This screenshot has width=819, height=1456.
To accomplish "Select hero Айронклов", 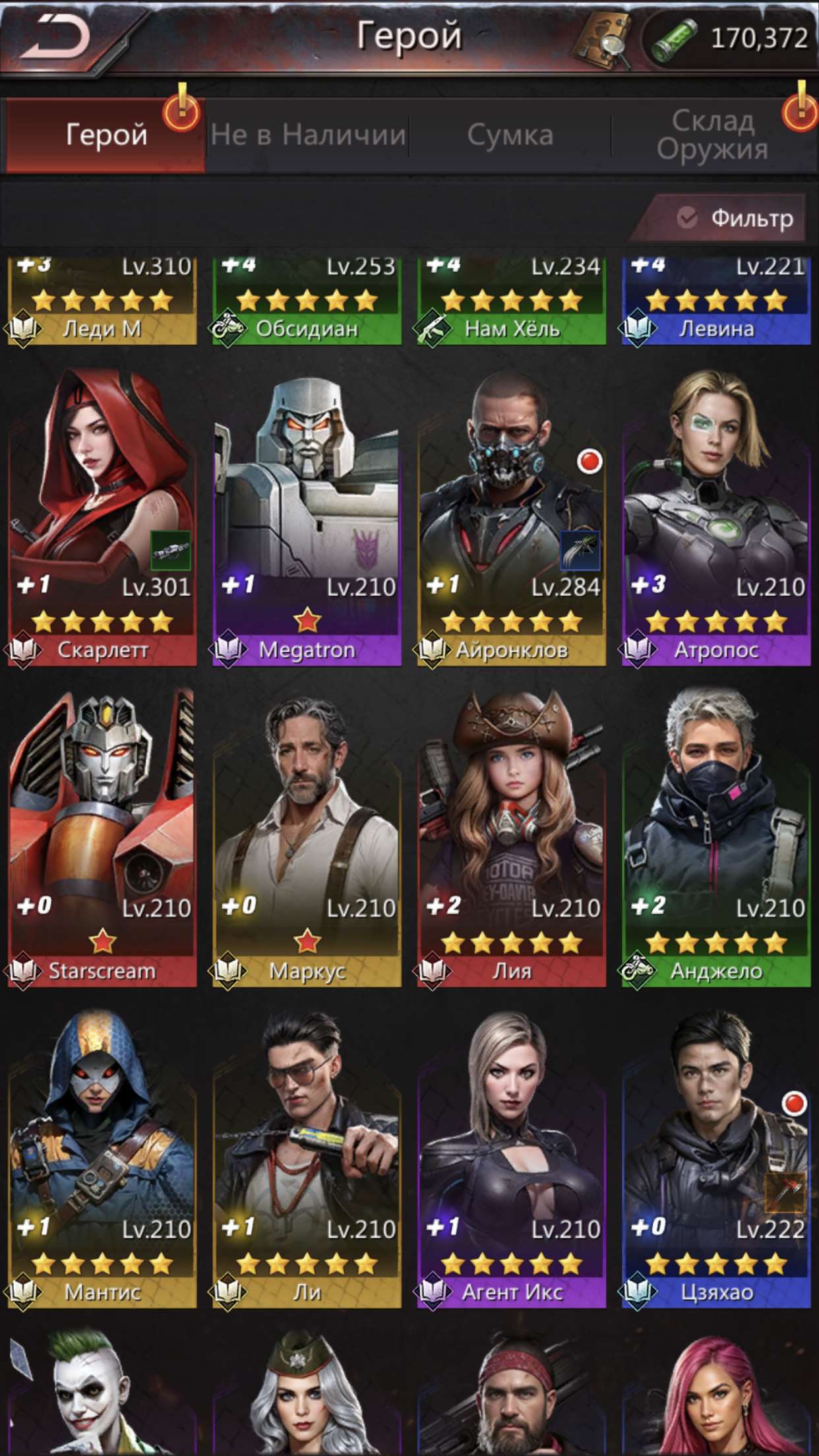I will (x=511, y=514).
